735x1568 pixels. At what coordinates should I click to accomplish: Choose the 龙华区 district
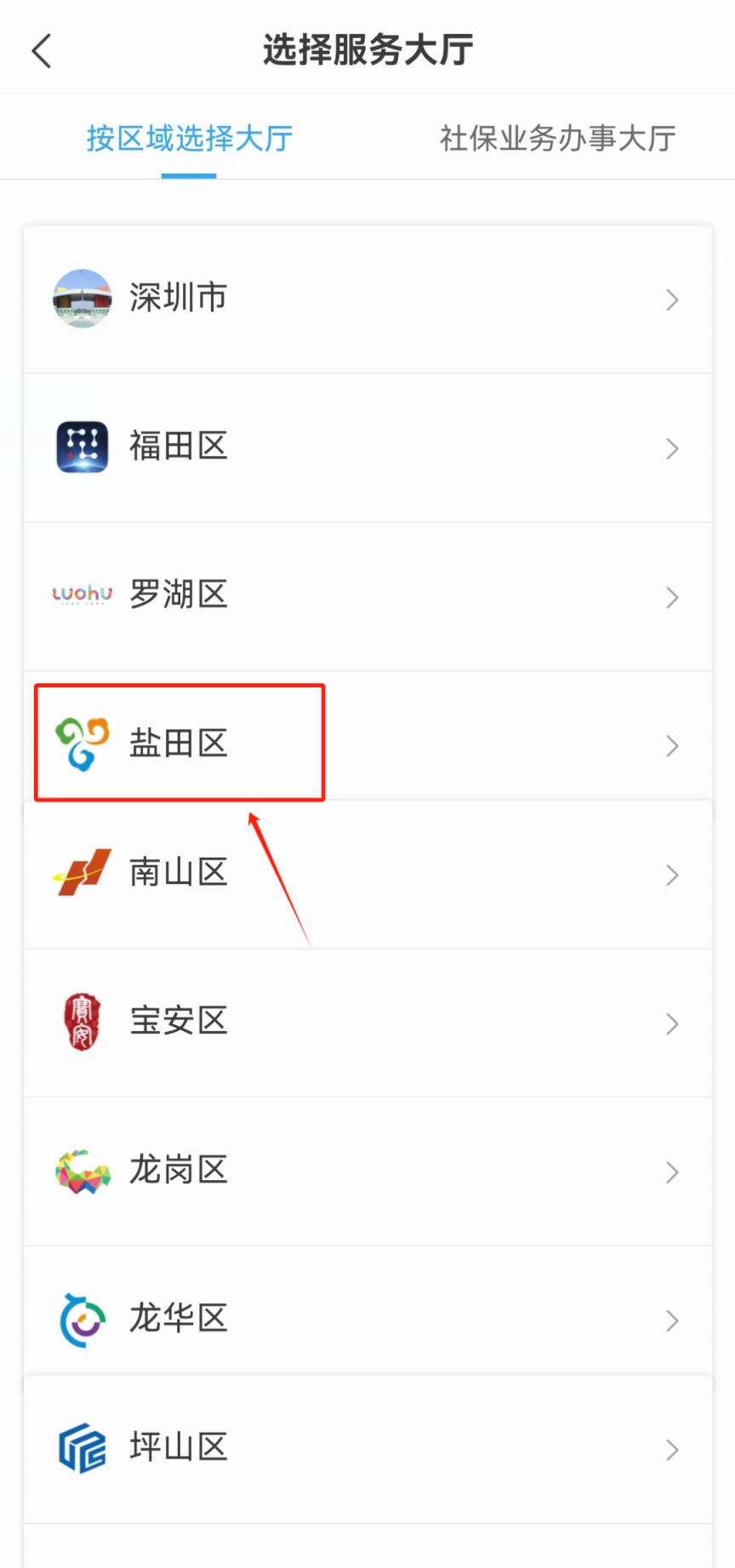[367, 1319]
